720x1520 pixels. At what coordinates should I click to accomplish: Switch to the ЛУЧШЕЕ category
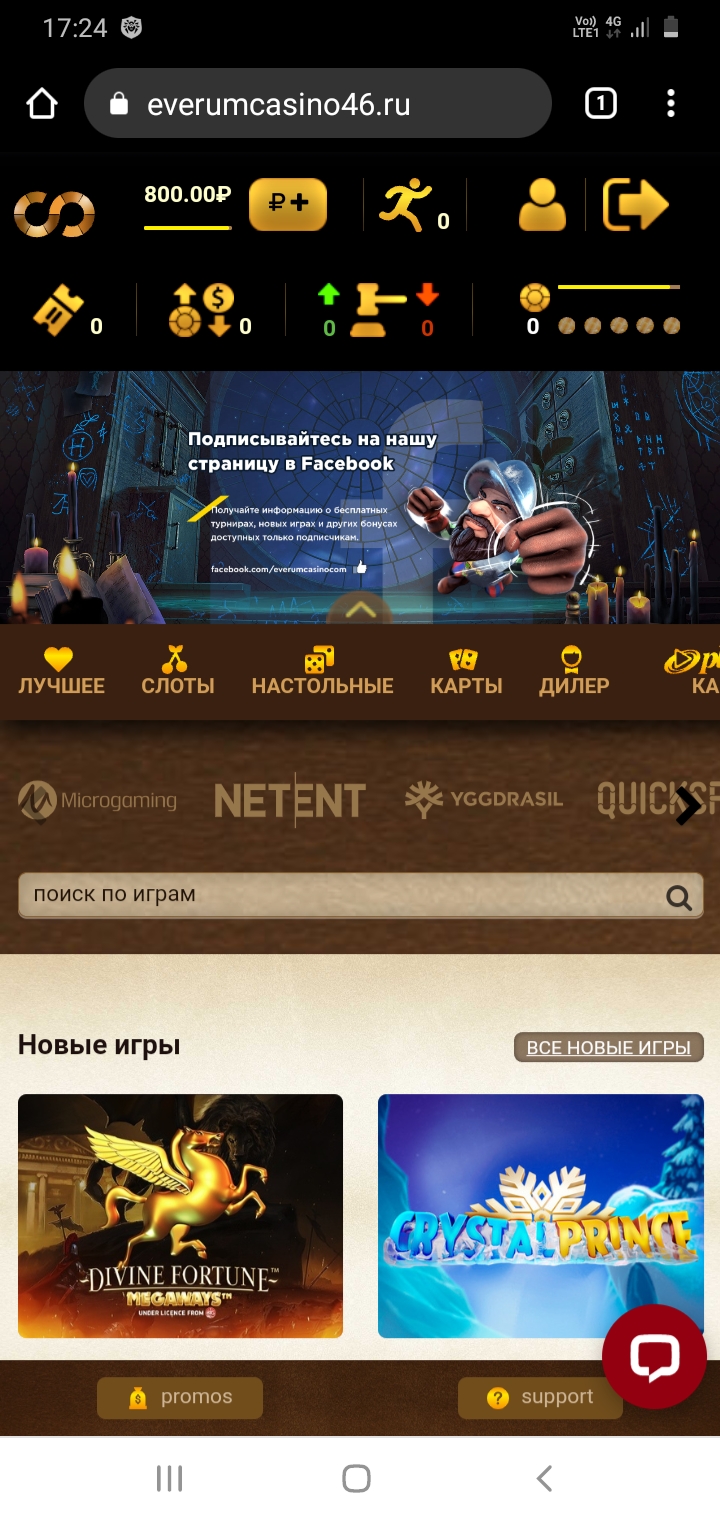(x=61, y=672)
